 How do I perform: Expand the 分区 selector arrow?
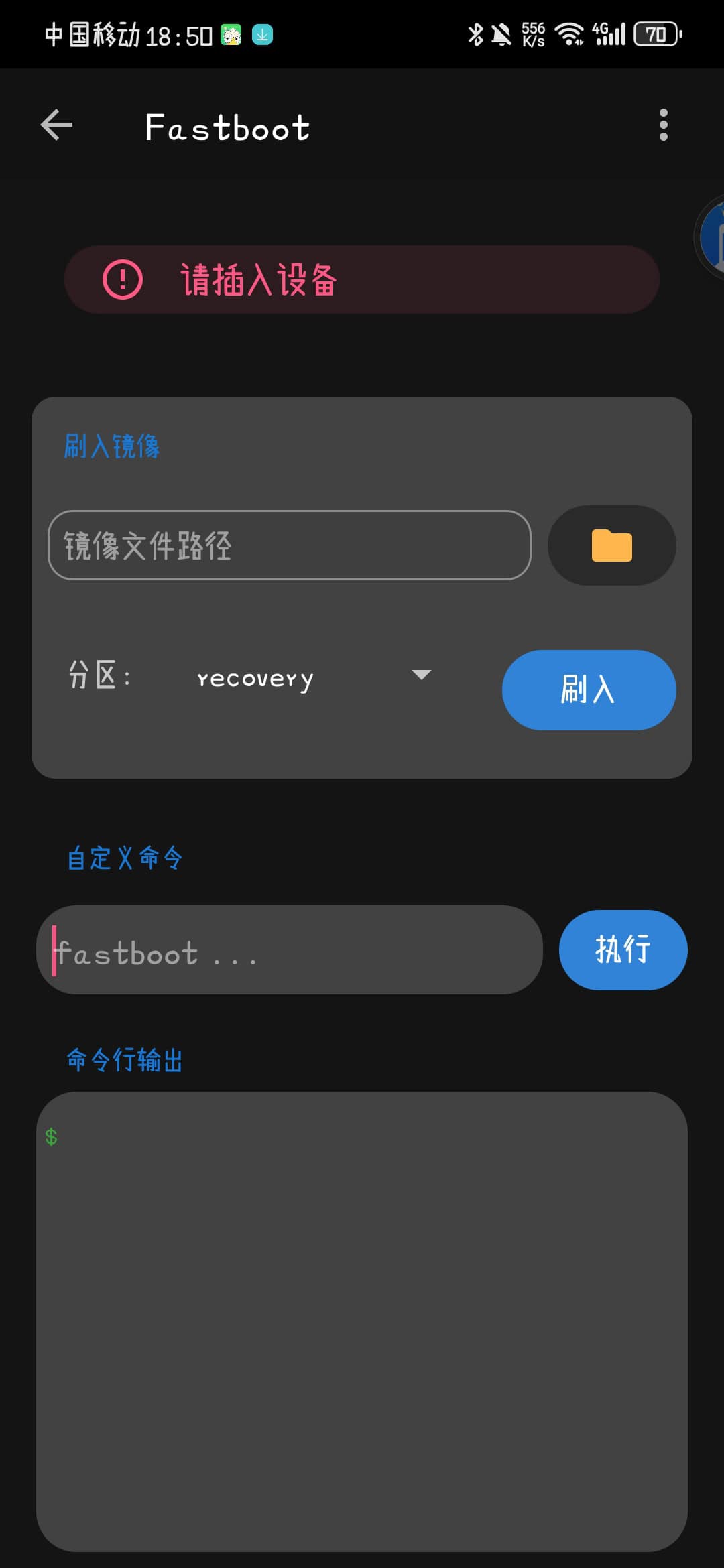click(421, 675)
